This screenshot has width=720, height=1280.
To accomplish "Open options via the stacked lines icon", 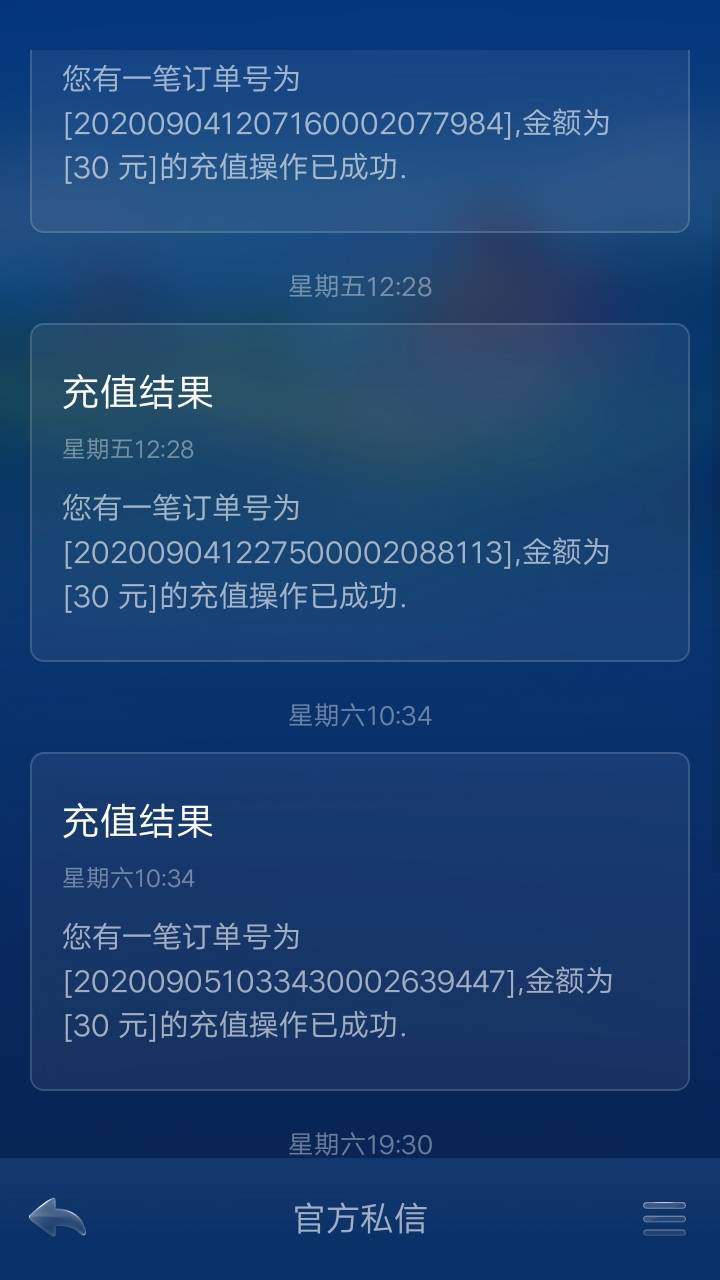I will click(x=663, y=1216).
